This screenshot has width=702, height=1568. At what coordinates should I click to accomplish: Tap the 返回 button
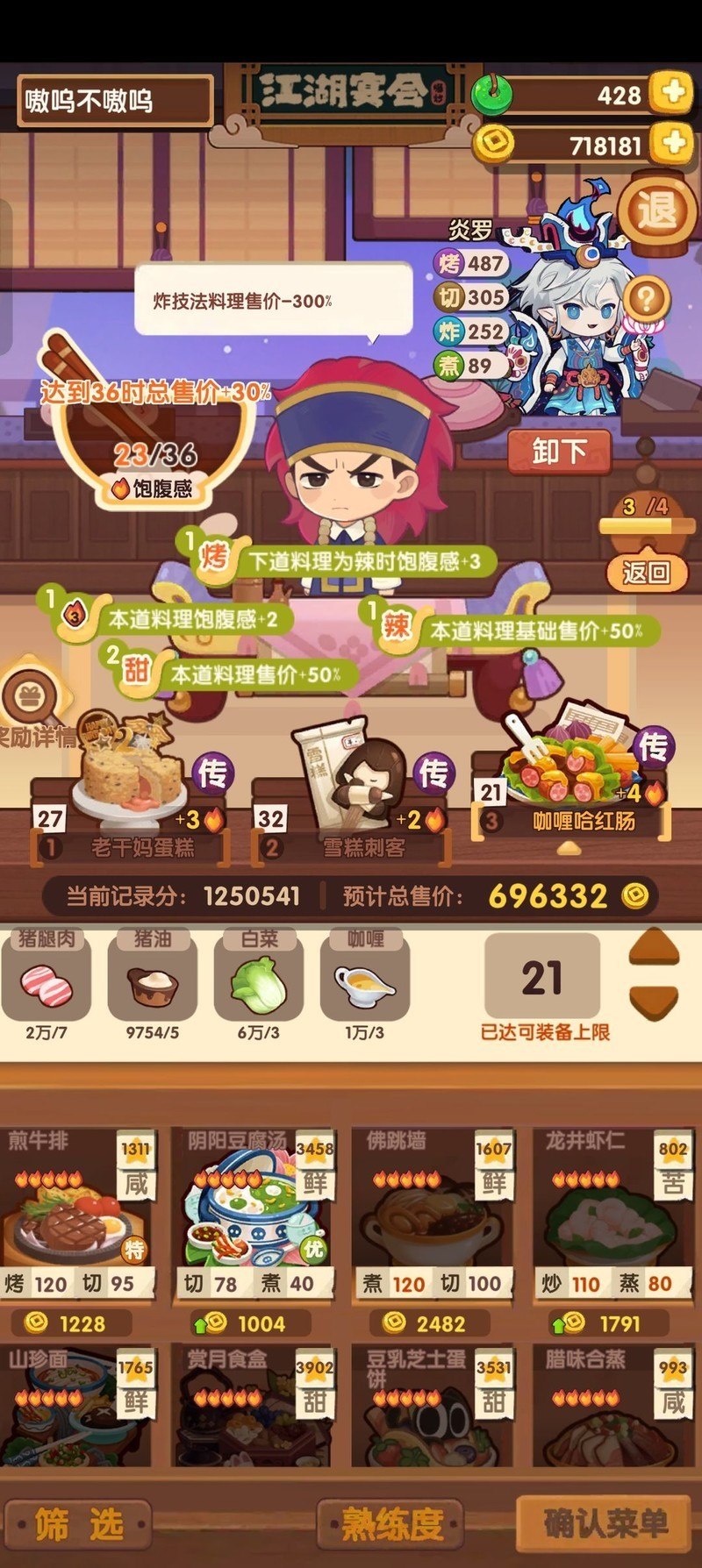point(646,573)
